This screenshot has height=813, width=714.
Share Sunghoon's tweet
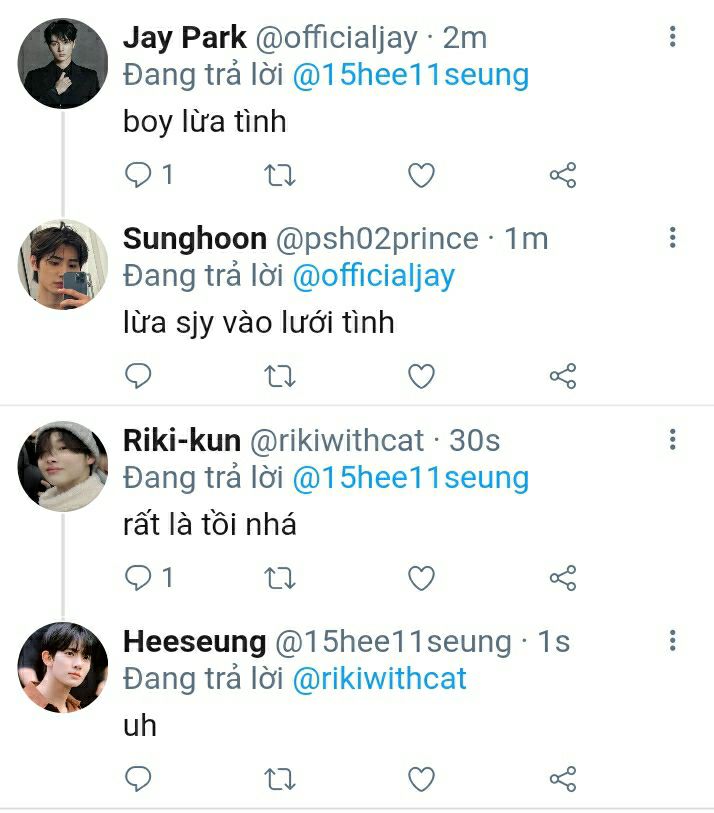tap(563, 376)
